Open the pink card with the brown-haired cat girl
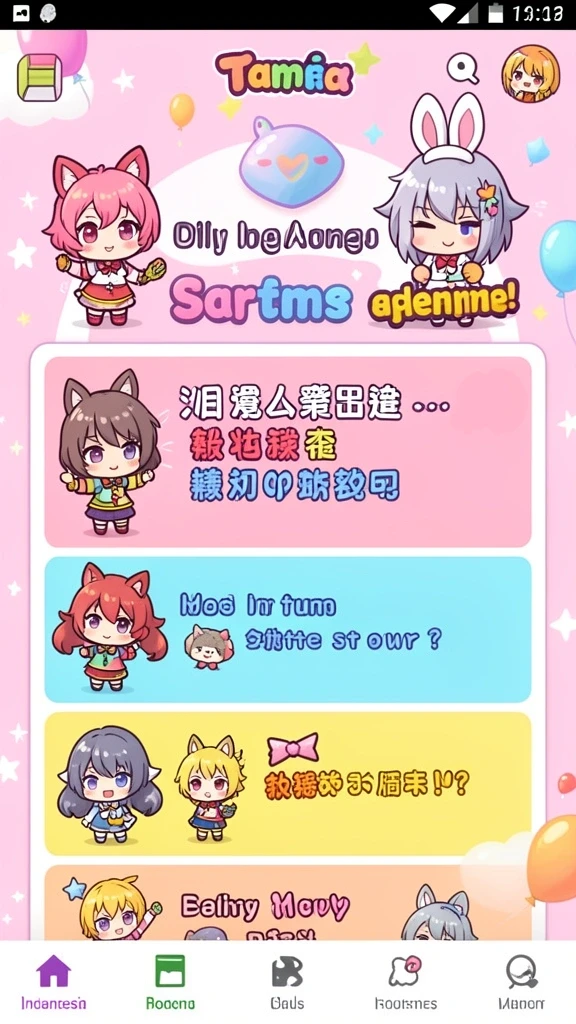This screenshot has height=1024, width=576. pyautogui.click(x=287, y=451)
